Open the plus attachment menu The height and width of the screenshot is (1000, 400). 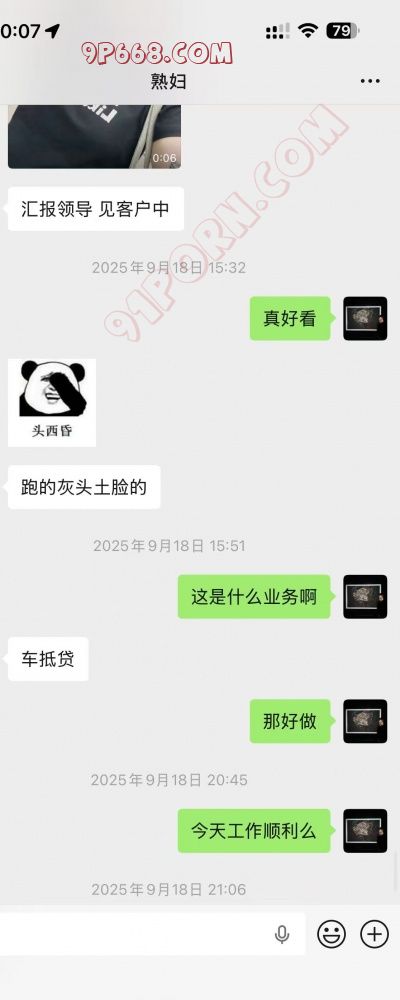[374, 935]
